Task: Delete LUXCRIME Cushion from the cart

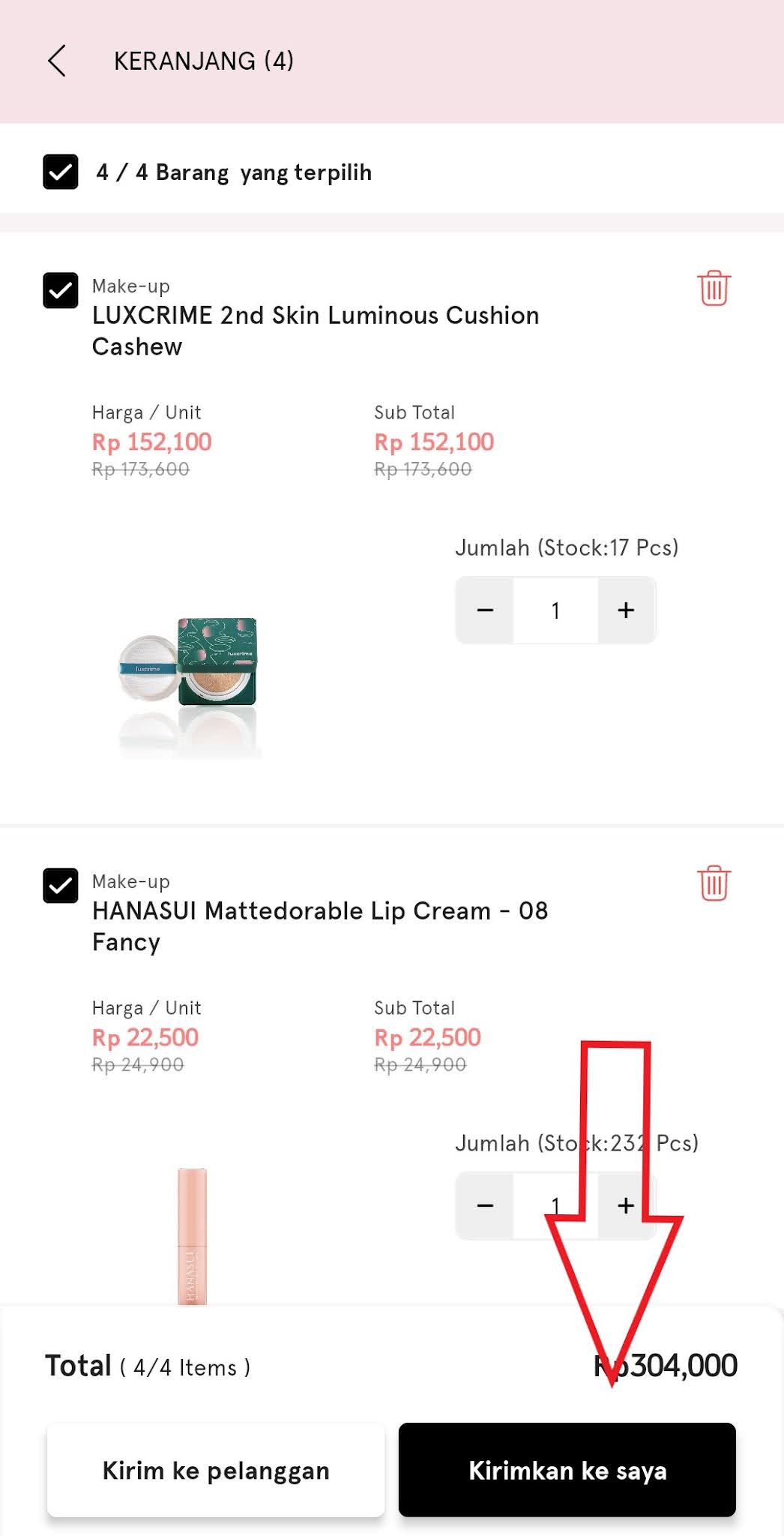Action: [x=714, y=288]
